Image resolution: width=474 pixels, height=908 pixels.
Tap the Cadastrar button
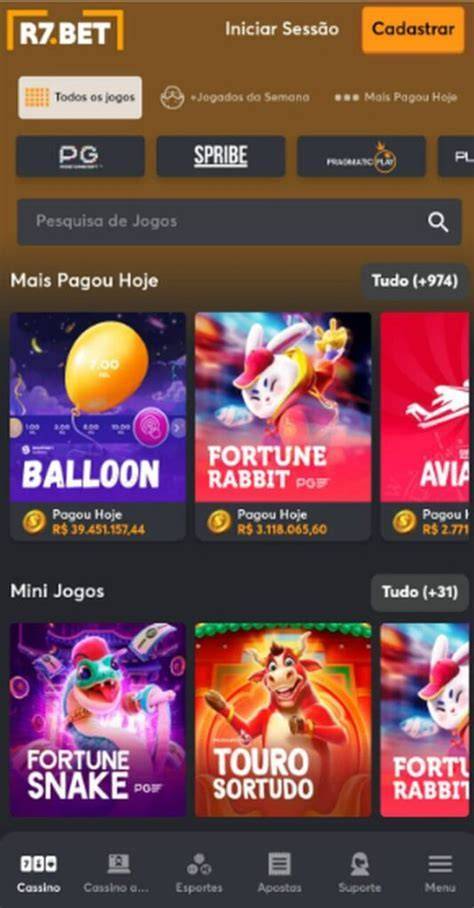click(x=413, y=30)
